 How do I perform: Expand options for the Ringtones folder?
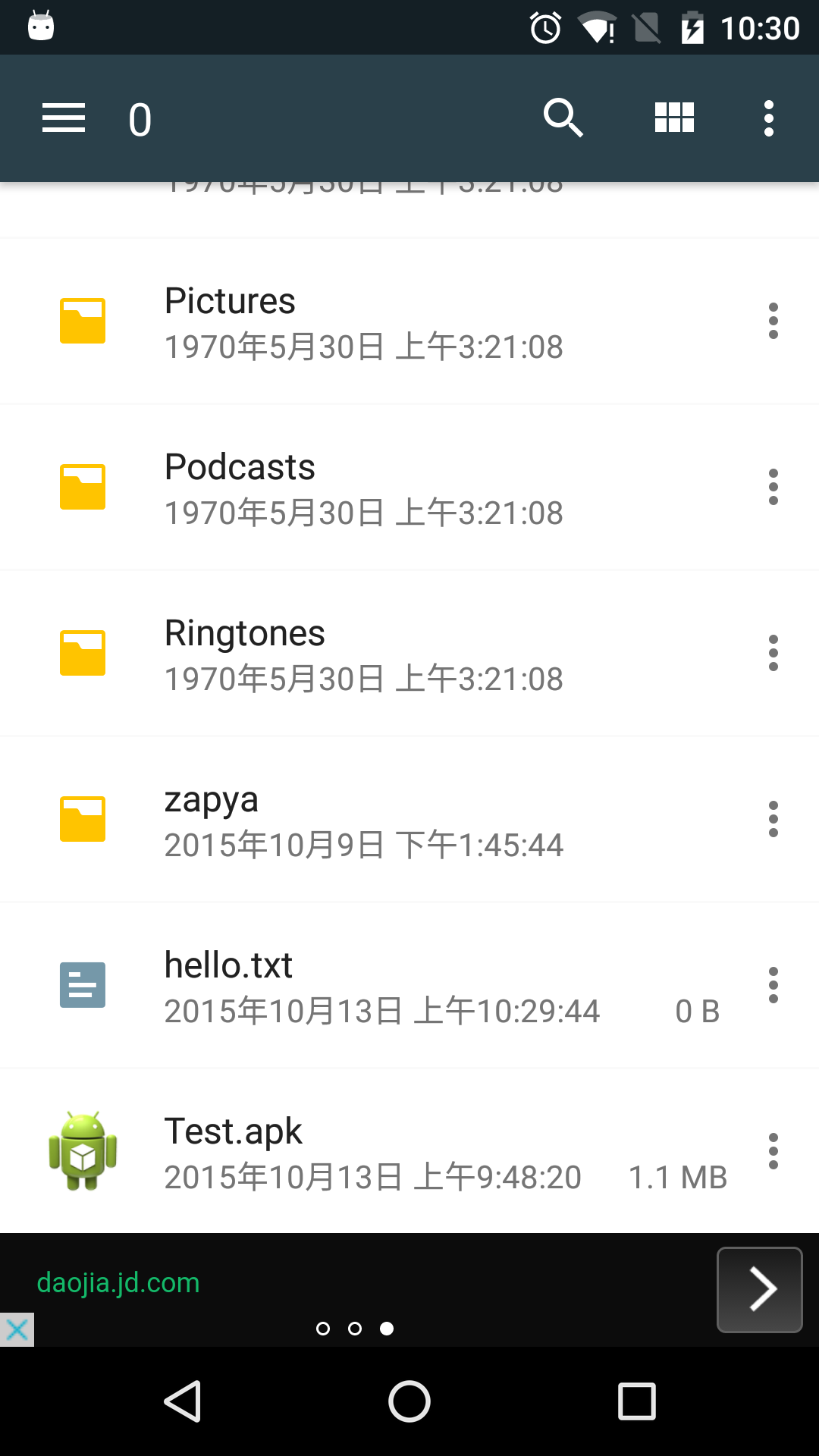click(773, 652)
